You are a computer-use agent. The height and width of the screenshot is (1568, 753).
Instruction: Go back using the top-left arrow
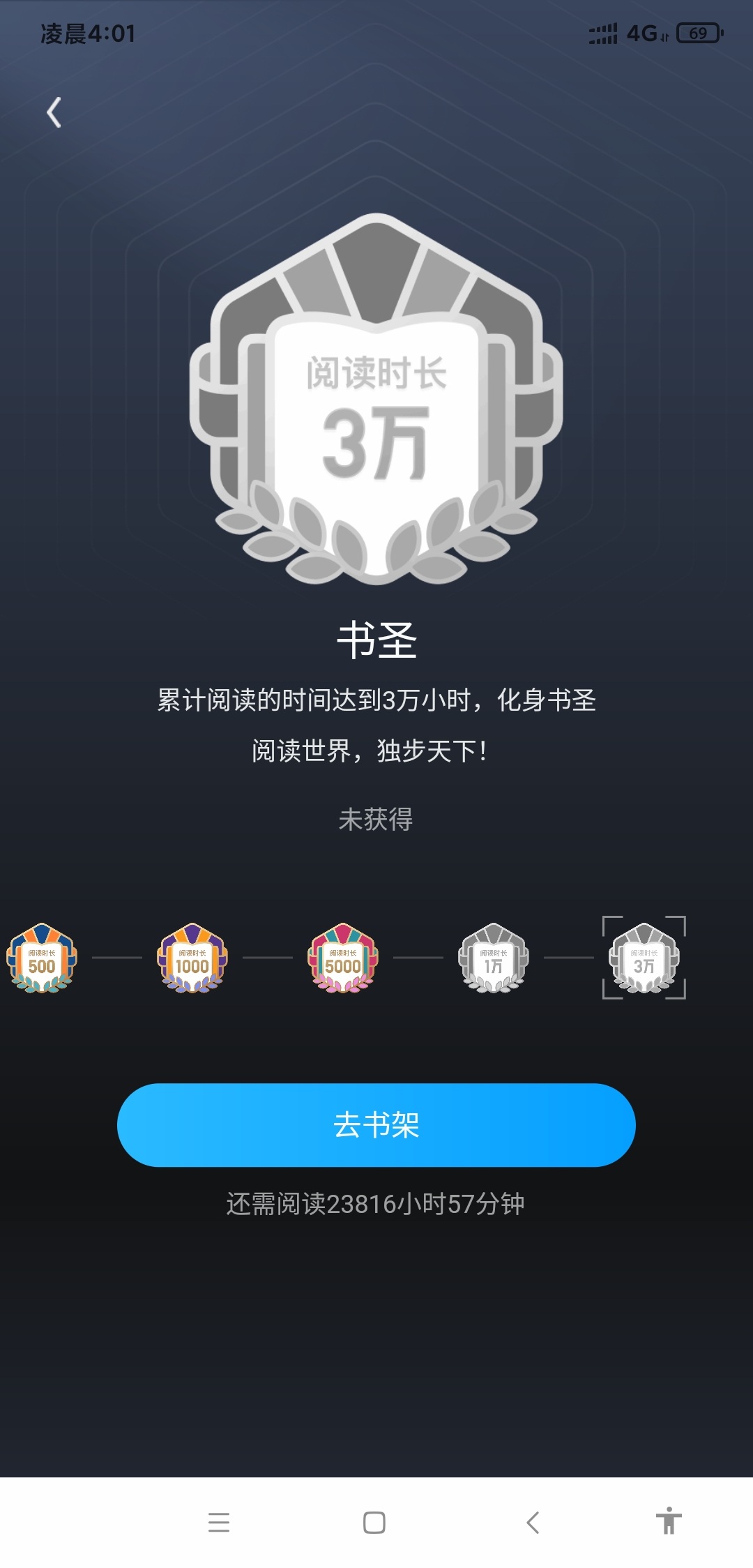[x=54, y=112]
